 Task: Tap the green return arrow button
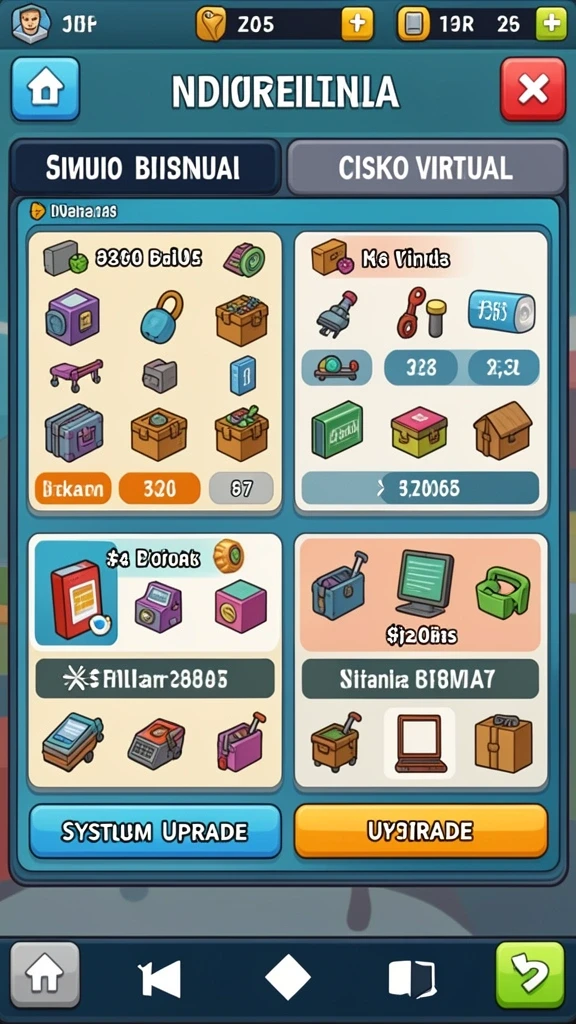(530, 976)
